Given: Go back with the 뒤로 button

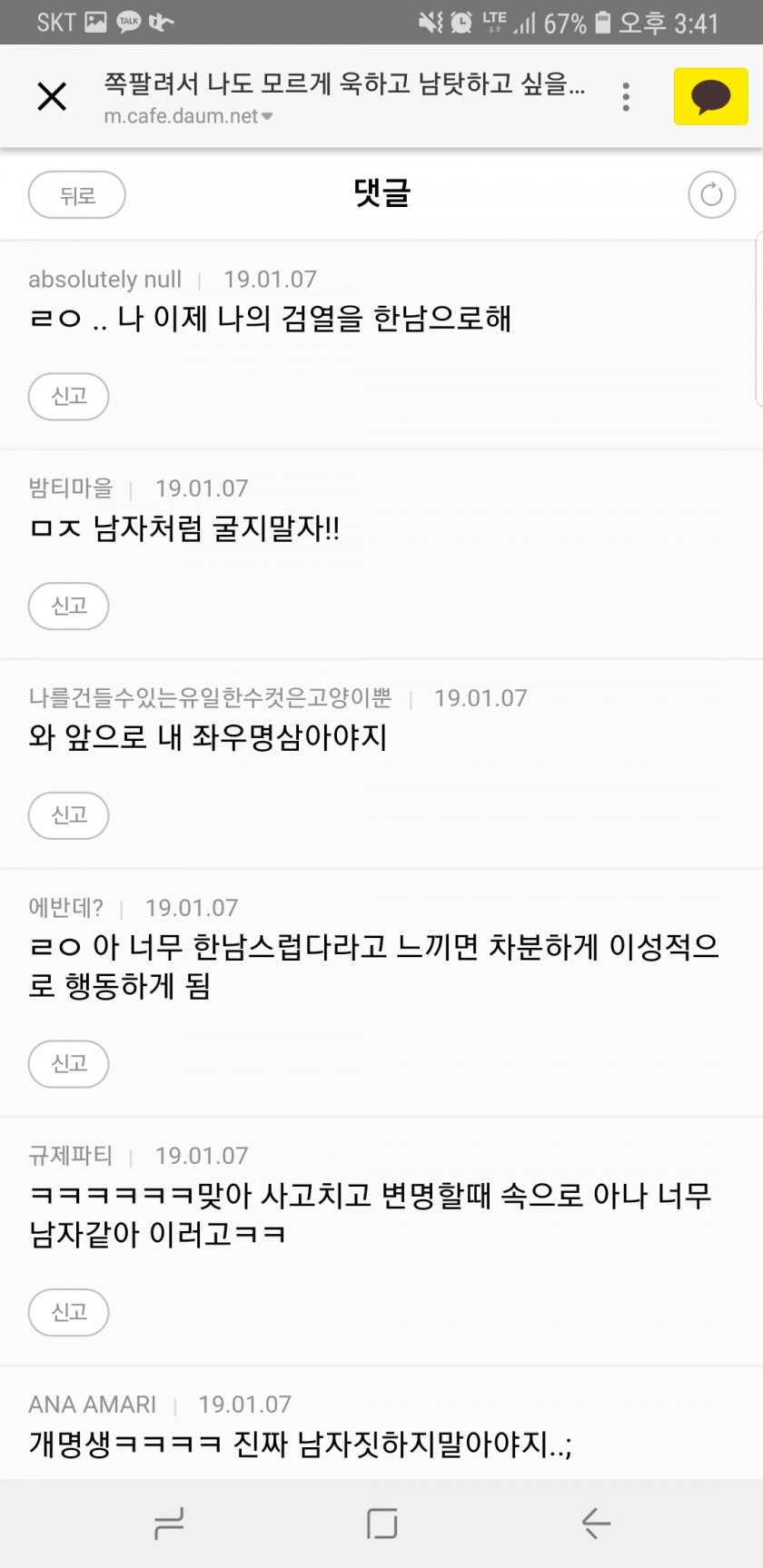Looking at the screenshot, I should click(x=77, y=195).
